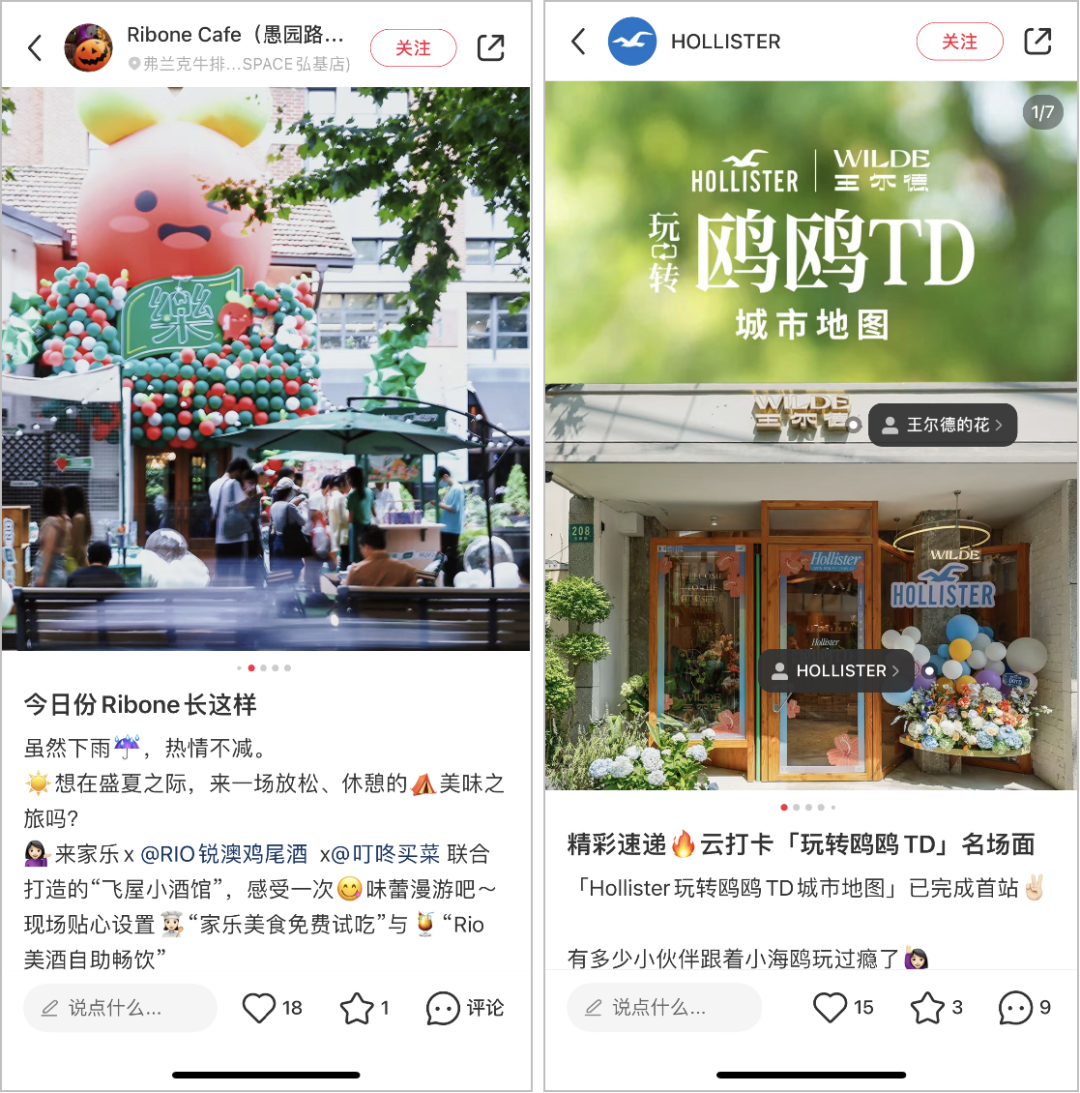
Task: Follow the Ribone Cafe account
Action: coord(413,48)
